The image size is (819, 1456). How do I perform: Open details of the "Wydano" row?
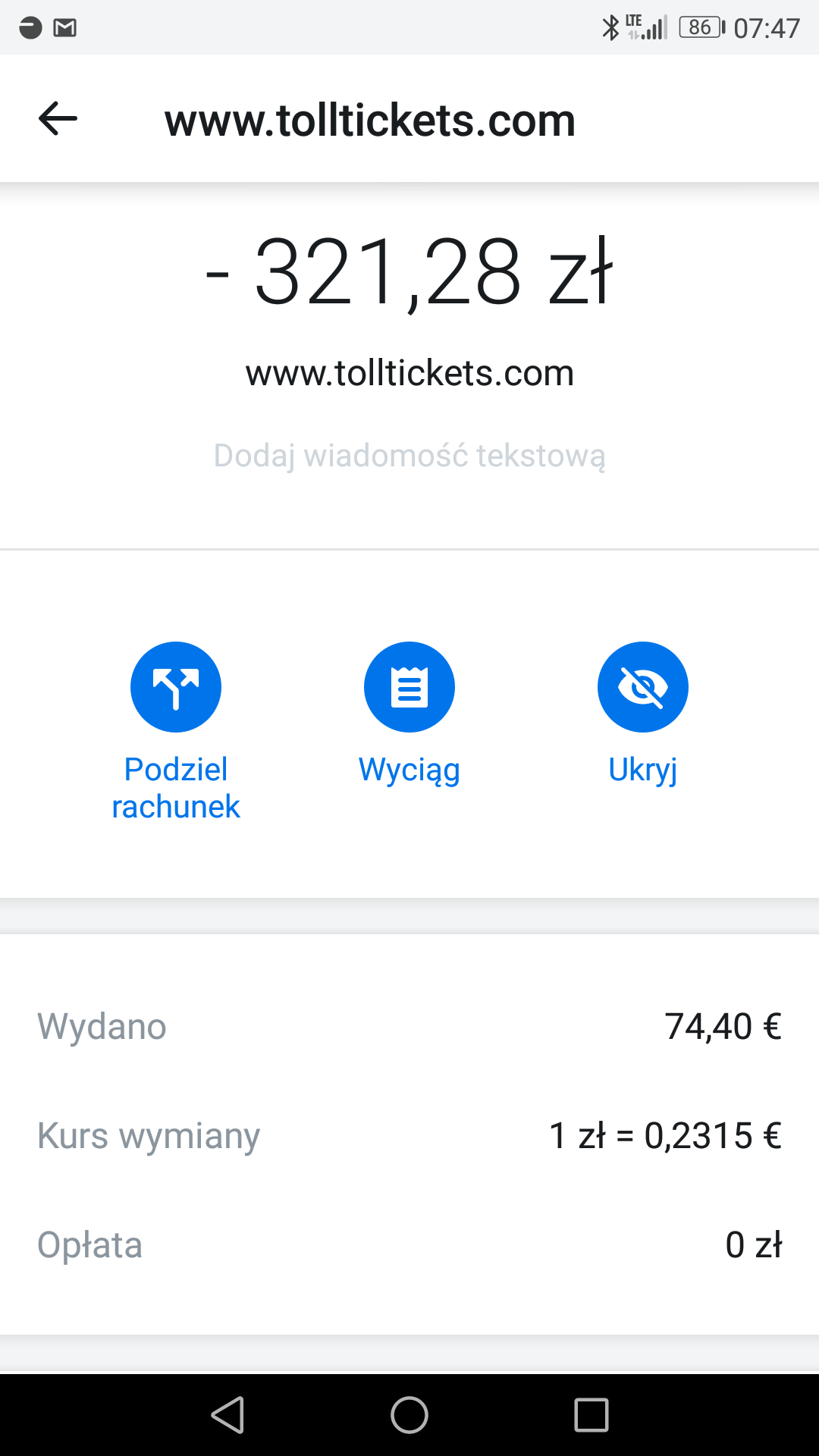[409, 1025]
